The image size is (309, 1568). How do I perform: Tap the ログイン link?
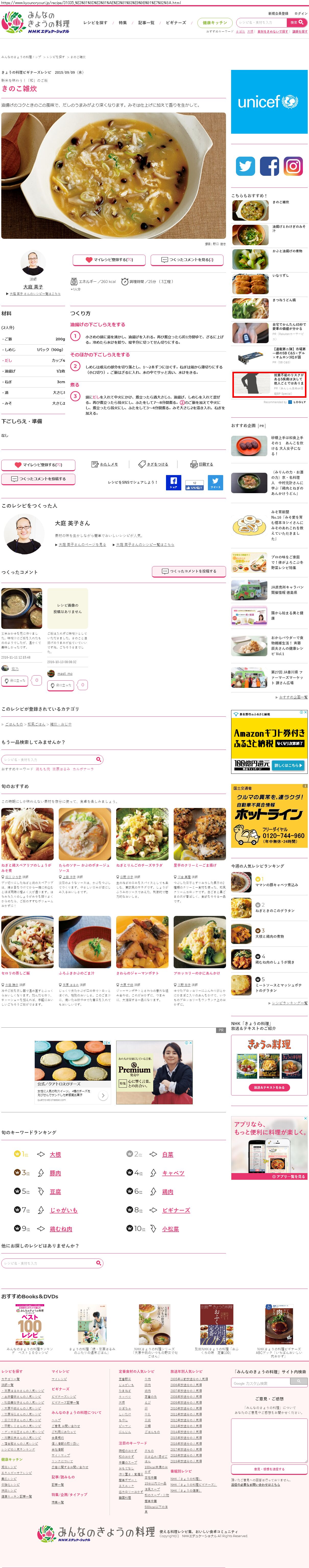301,13
